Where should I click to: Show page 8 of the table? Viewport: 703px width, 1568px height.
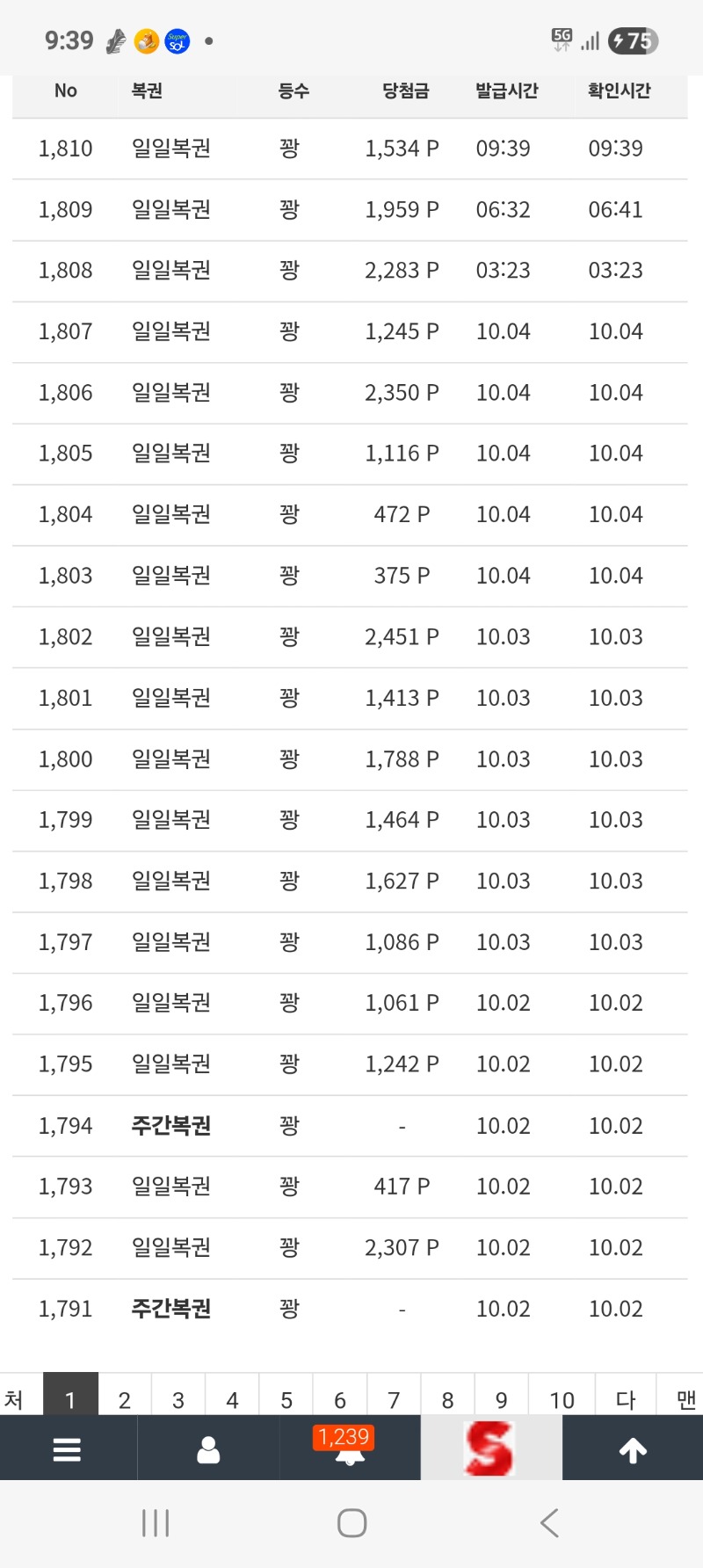pos(447,1397)
